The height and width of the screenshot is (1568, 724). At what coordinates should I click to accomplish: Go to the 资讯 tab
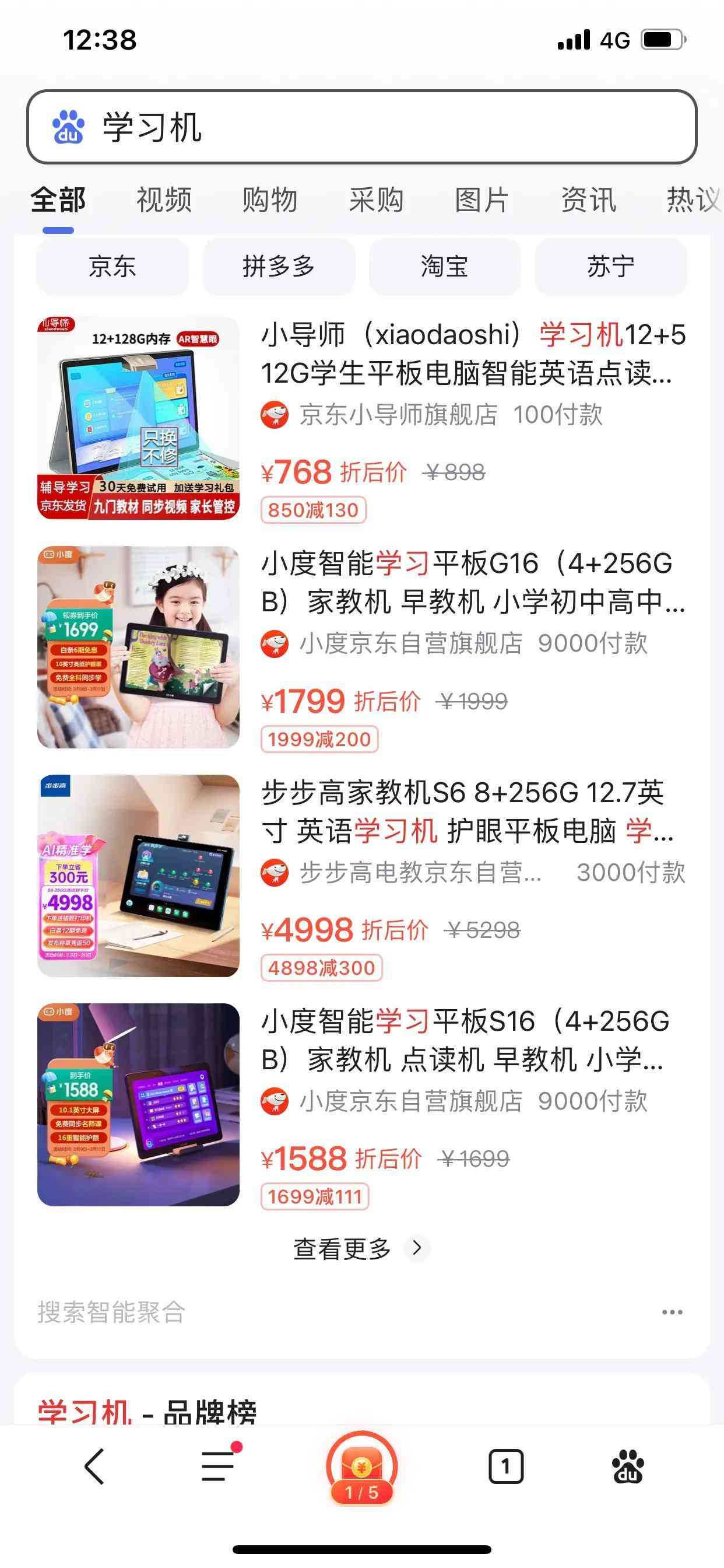588,199
